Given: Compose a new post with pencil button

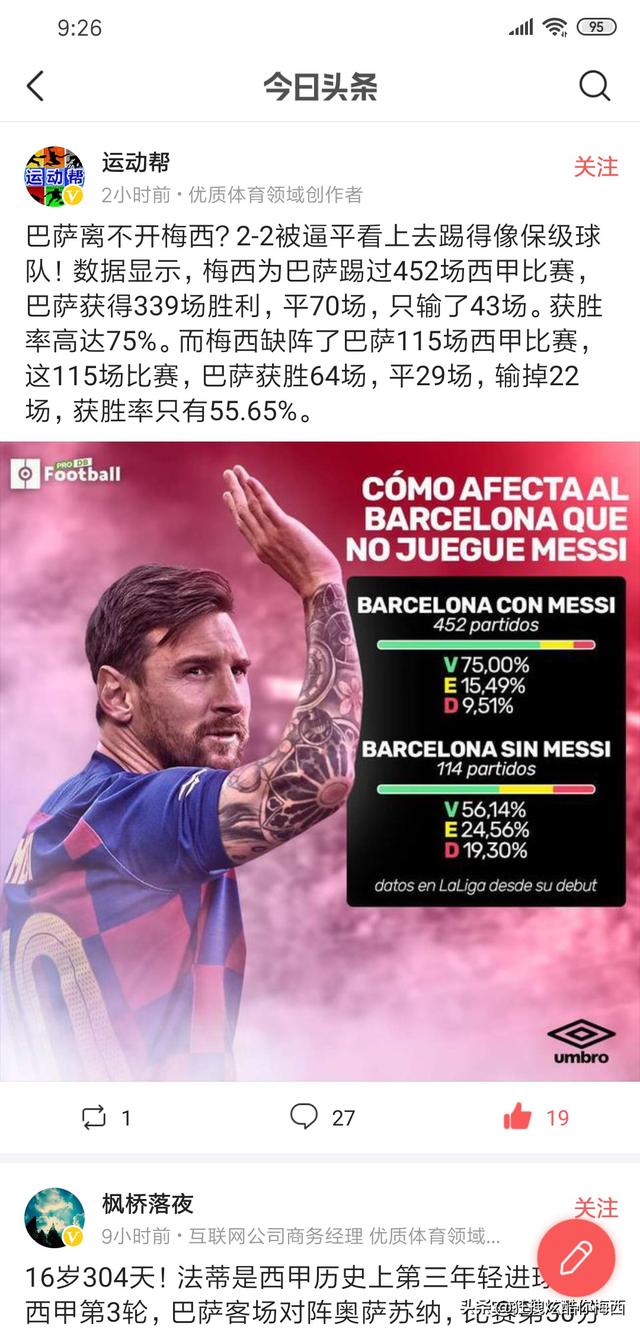Looking at the screenshot, I should 575,1258.
